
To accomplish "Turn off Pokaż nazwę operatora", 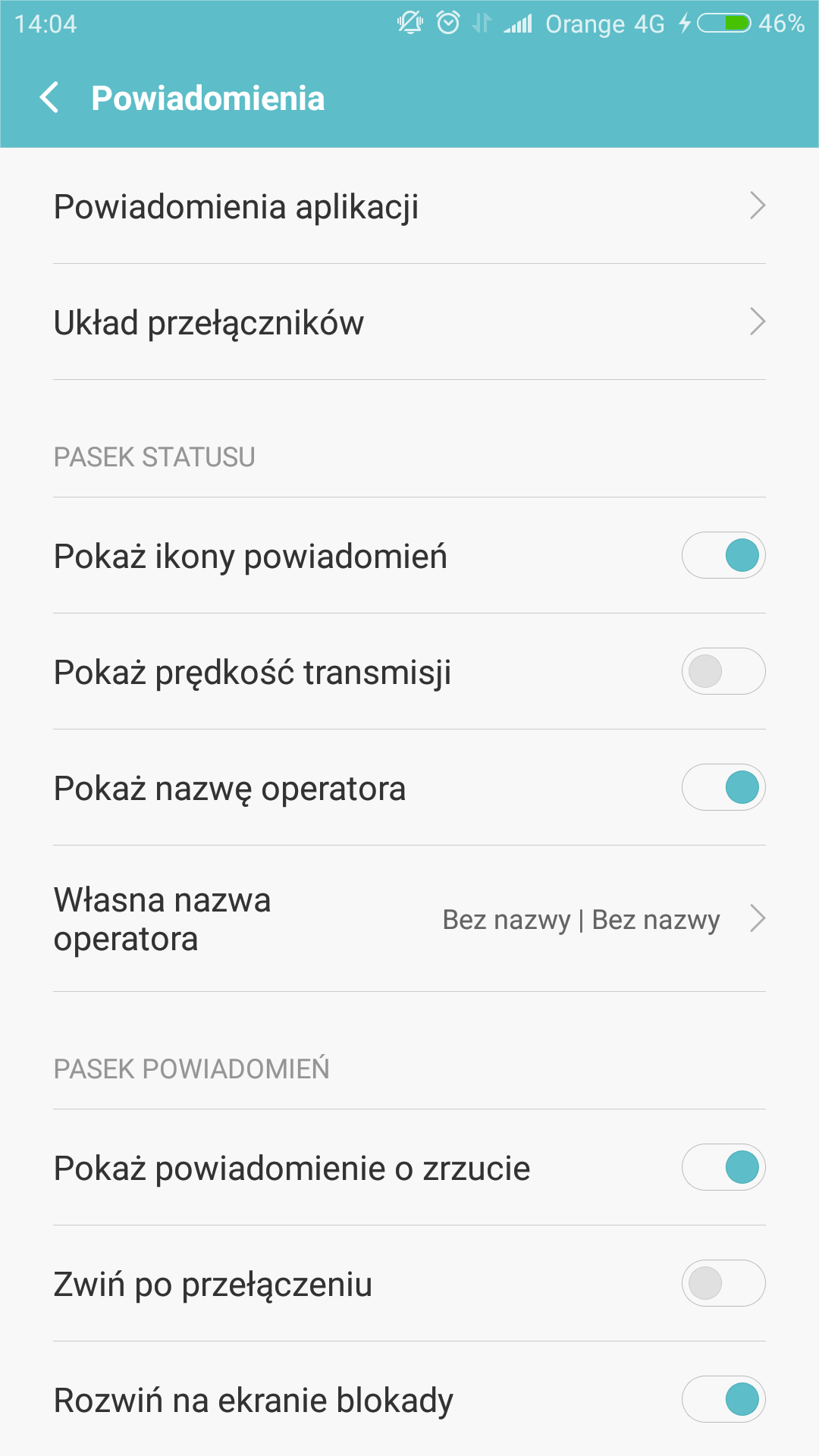I will pyautogui.click(x=723, y=787).
